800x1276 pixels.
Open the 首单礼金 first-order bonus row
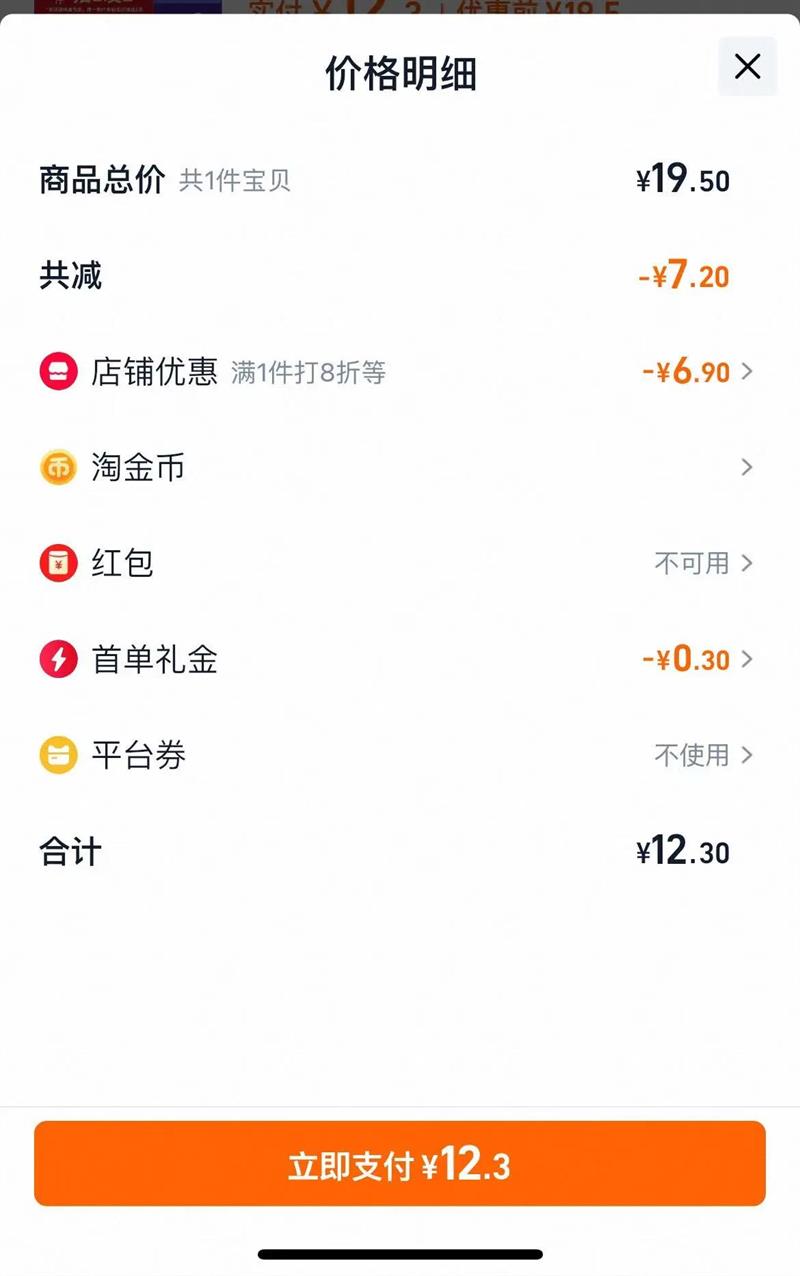click(x=400, y=660)
